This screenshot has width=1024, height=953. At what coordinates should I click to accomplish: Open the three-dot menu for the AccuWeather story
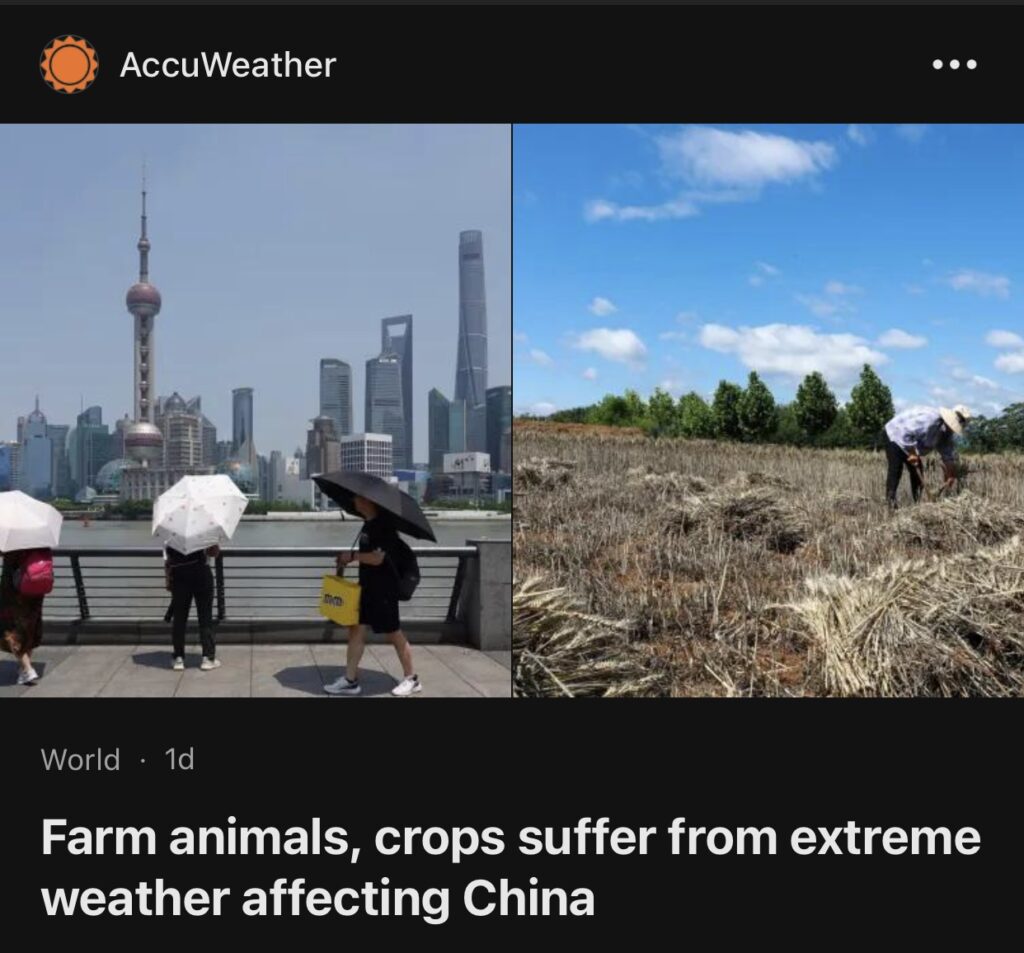[953, 65]
